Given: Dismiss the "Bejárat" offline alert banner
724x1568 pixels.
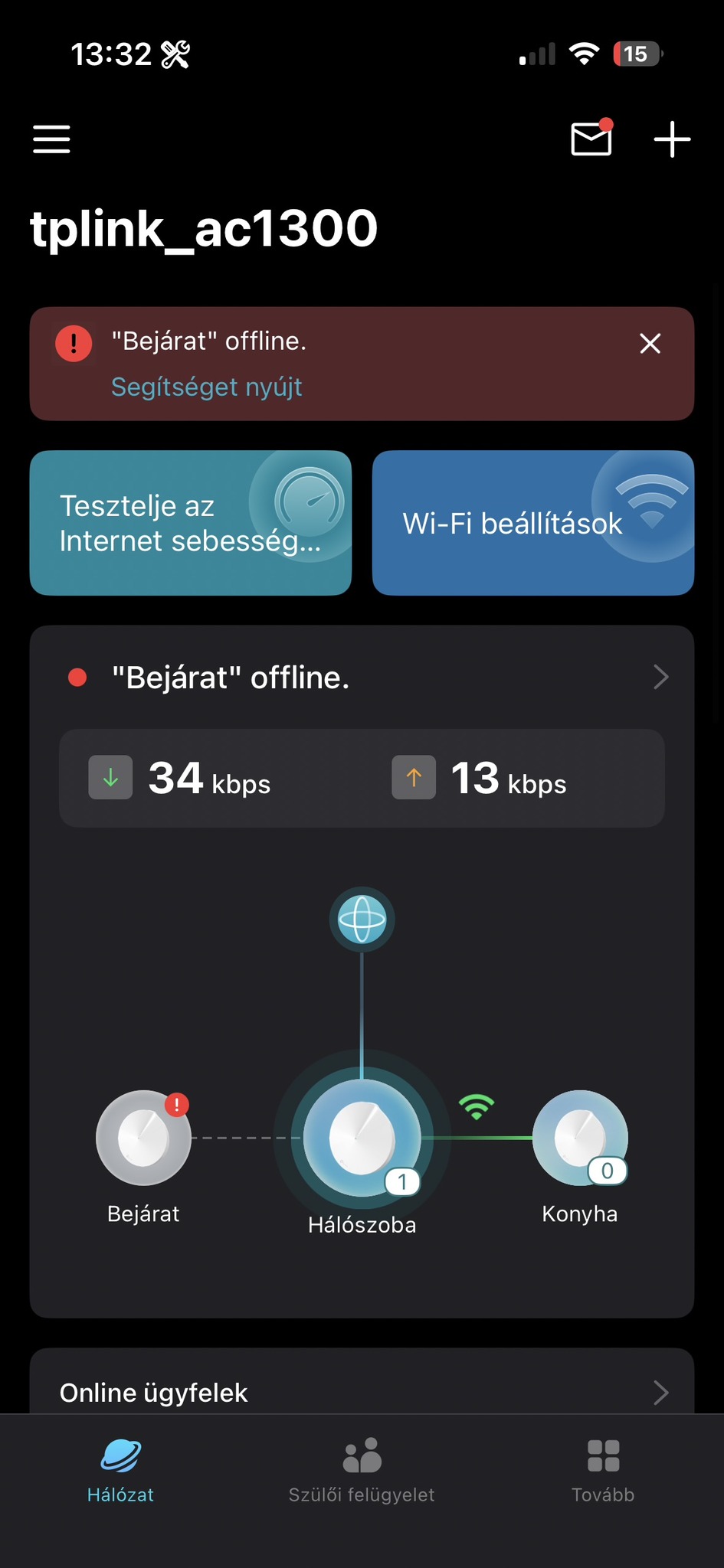Looking at the screenshot, I should (650, 344).
